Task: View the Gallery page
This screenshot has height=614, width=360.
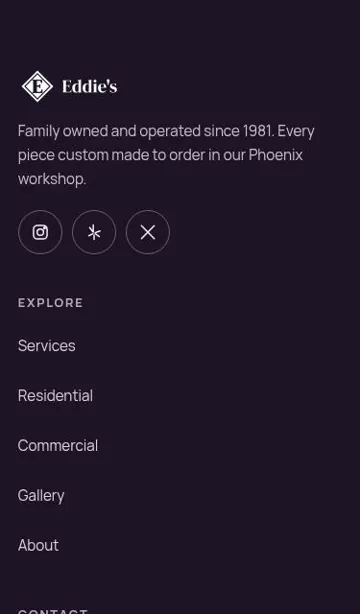Action: tap(41, 496)
